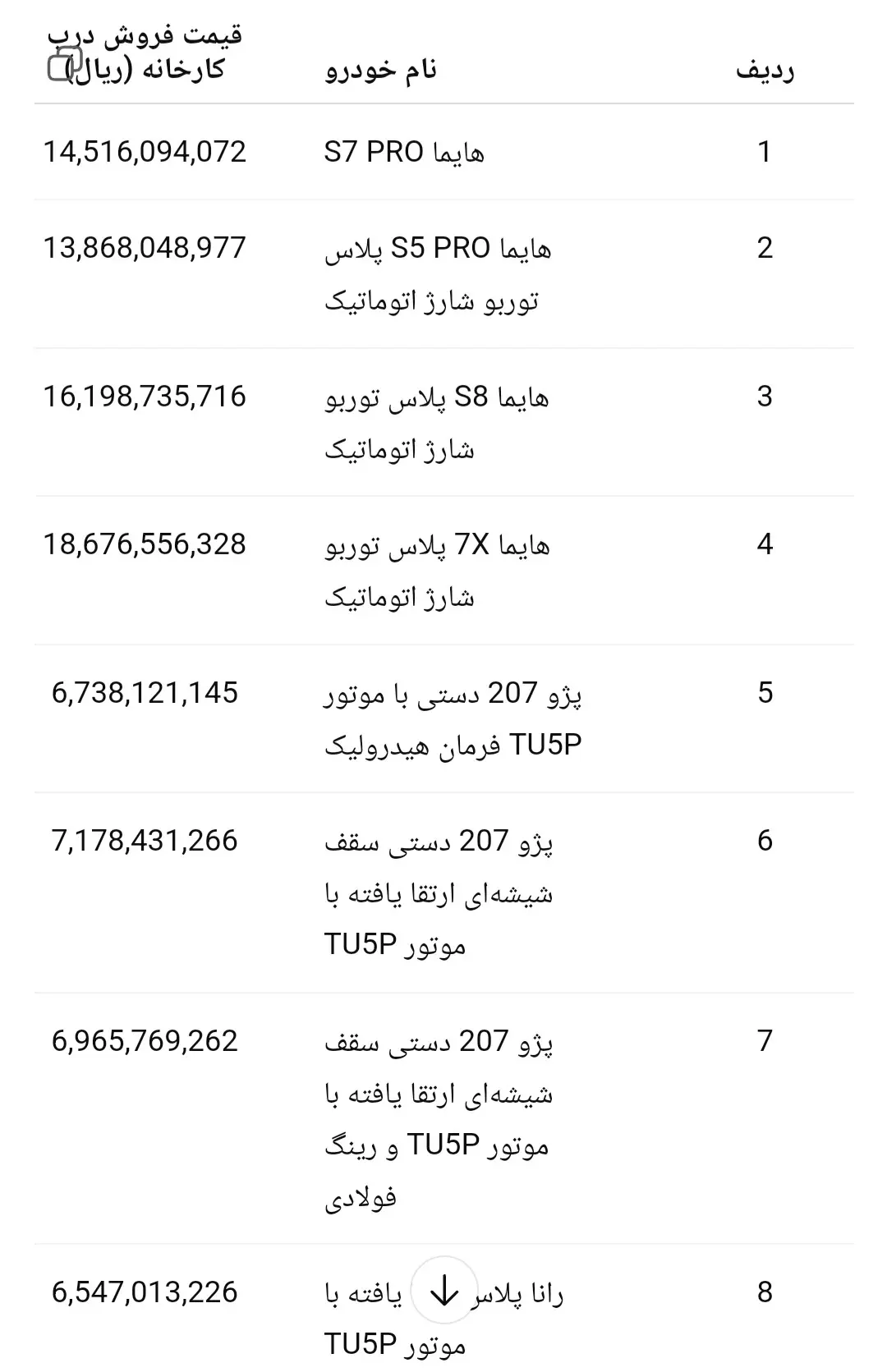Copy the table with the copy icon

point(65,65)
